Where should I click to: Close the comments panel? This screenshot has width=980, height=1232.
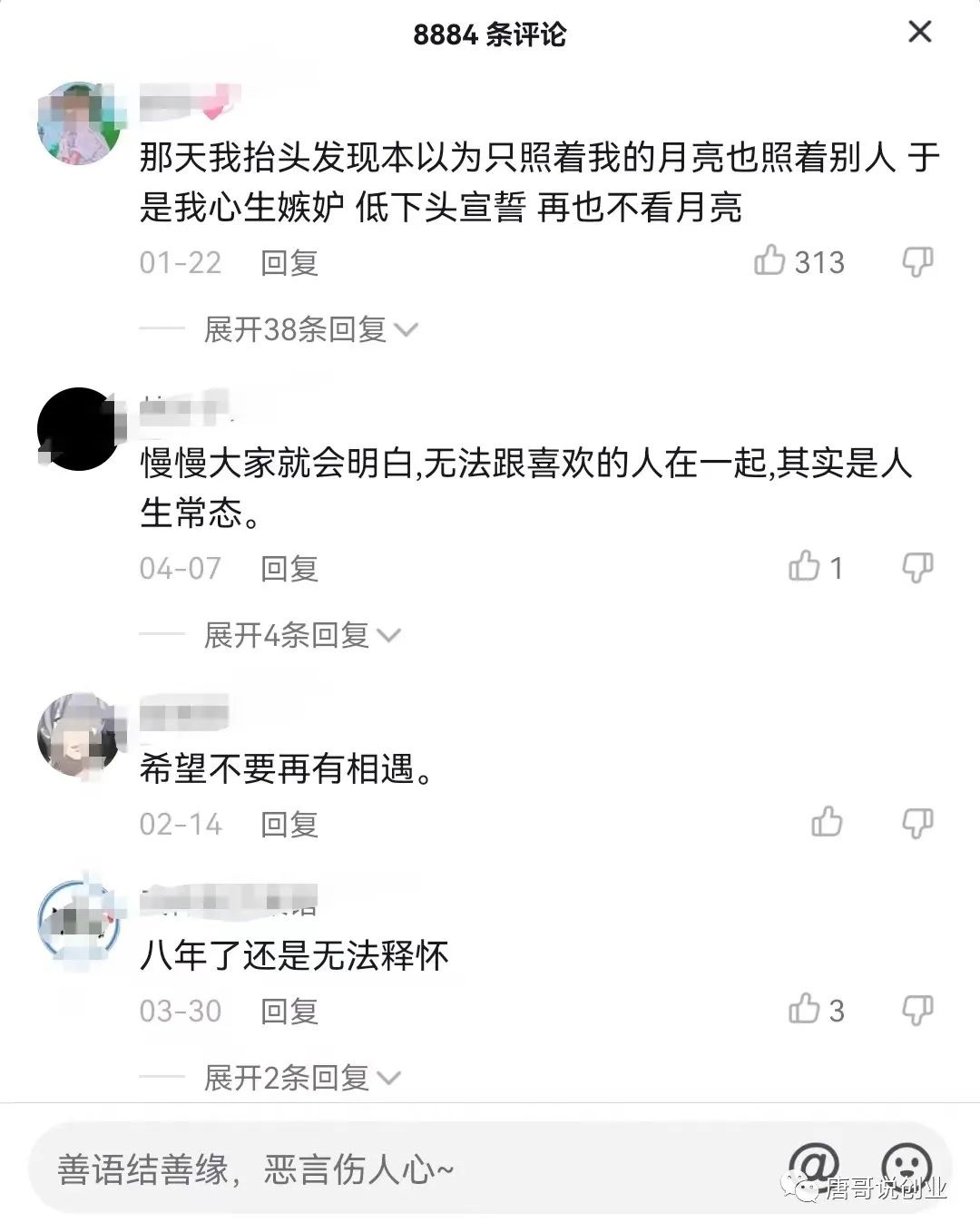coord(919,33)
